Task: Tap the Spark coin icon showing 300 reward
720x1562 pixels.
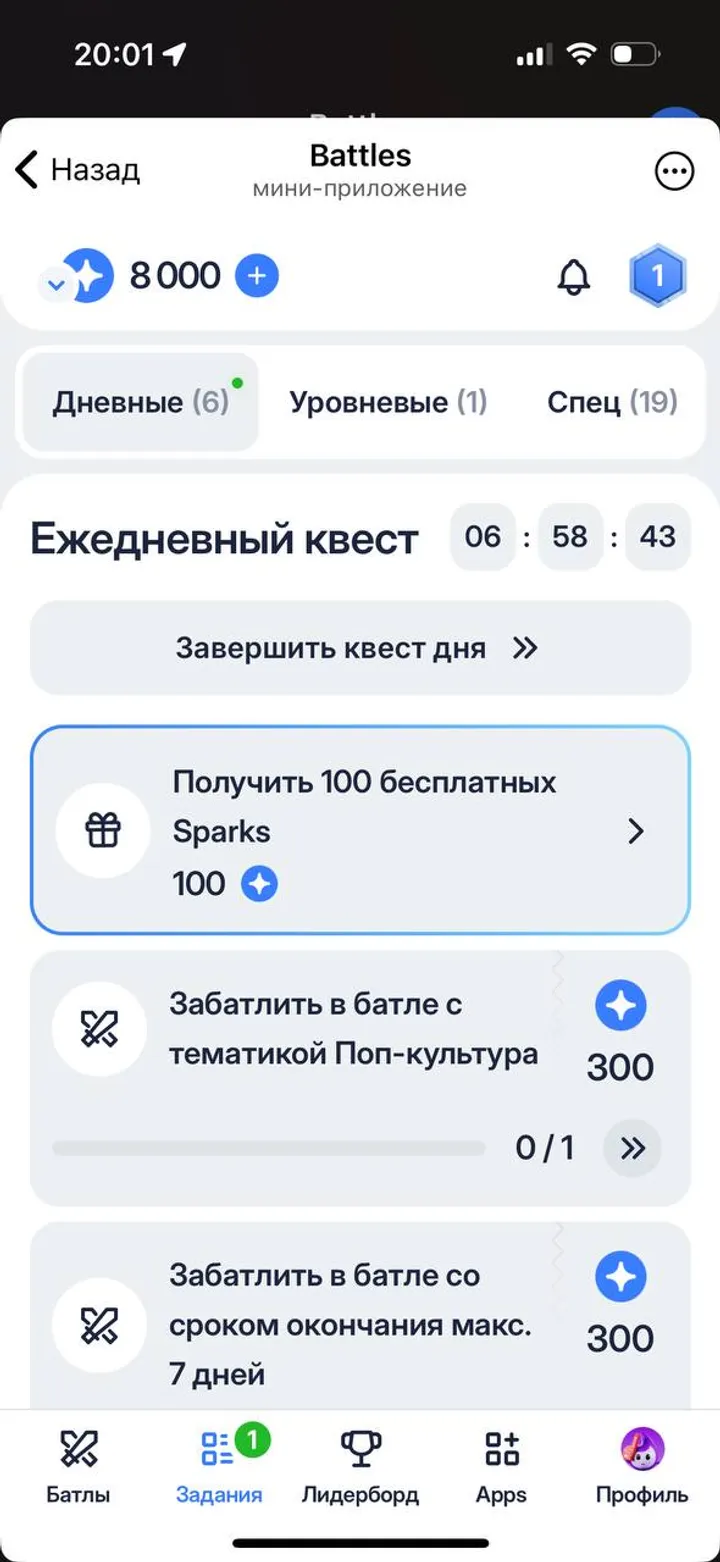Action: click(x=621, y=1005)
